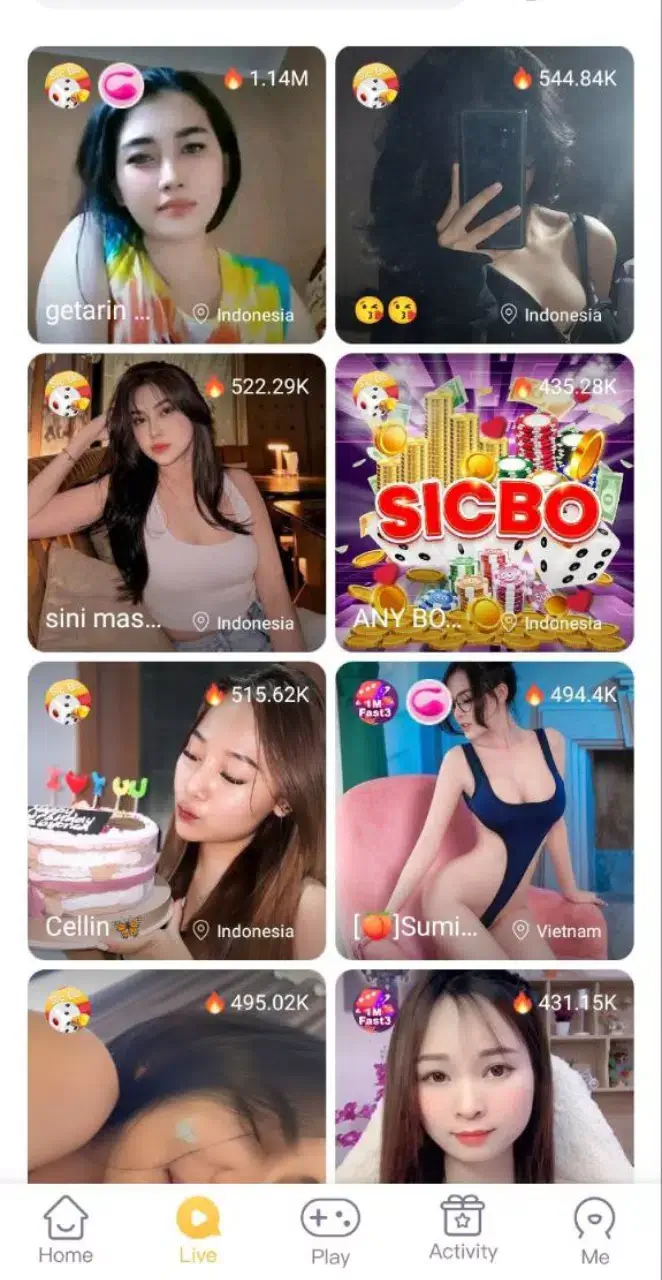662x1280 pixels.
Task: Open the Activity tab
Action: point(463,1230)
